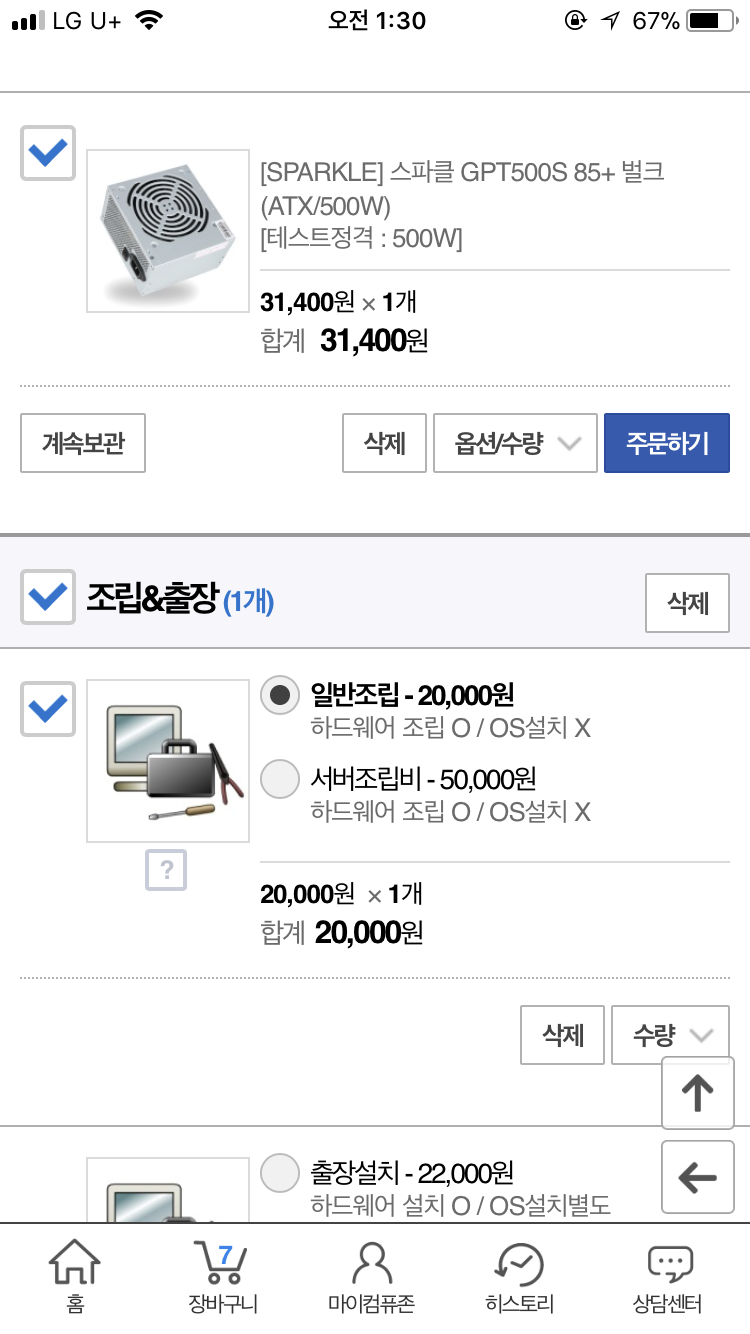Open the 상담센터 tab
The image size is (750, 1334).
coord(670,1278)
